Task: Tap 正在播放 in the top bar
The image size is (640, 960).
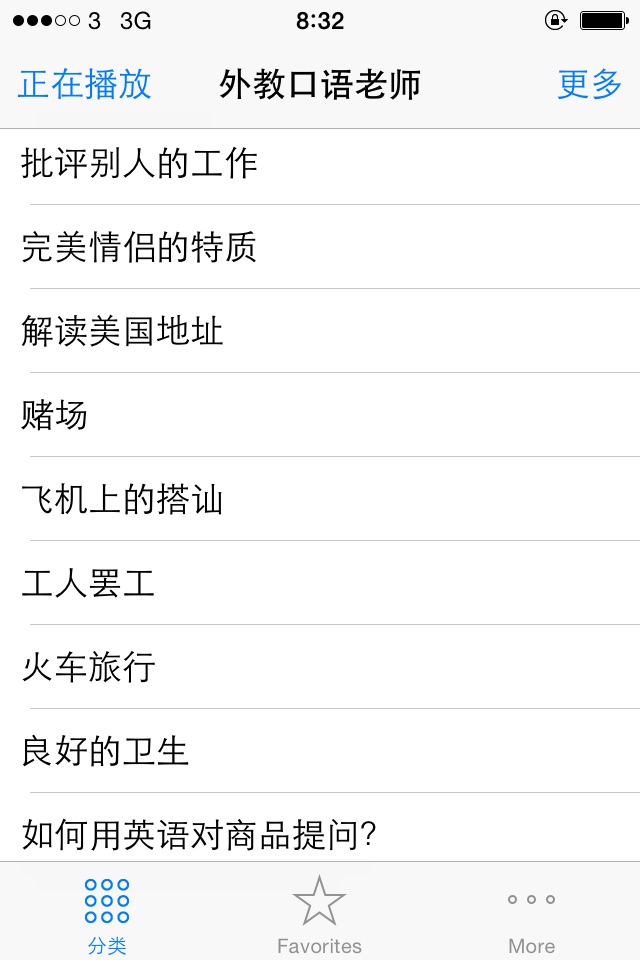Action: (x=85, y=84)
